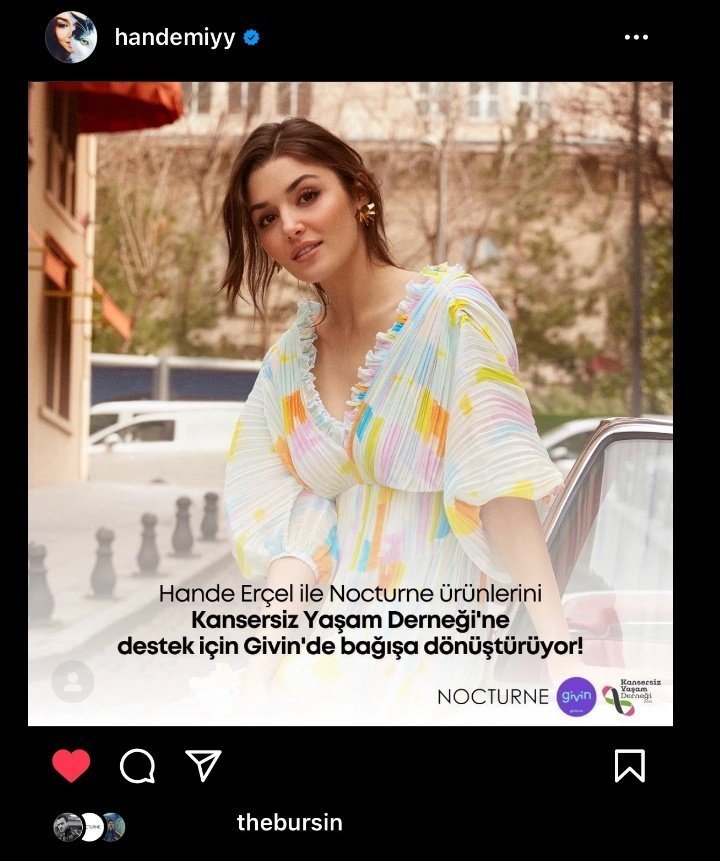Unlike the post with the red heart
This screenshot has width=720, height=861.
(x=71, y=766)
